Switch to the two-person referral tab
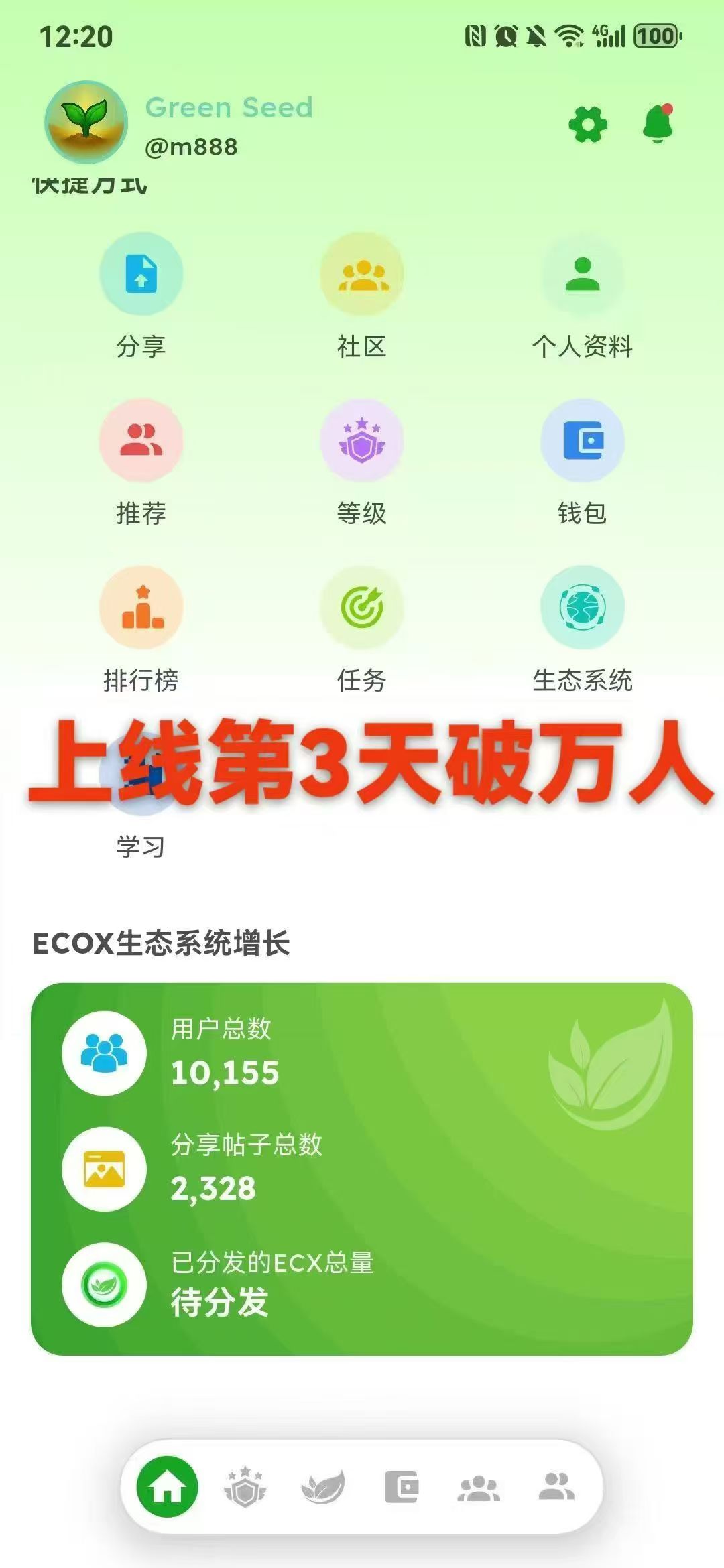724x1568 pixels. 556,1487
